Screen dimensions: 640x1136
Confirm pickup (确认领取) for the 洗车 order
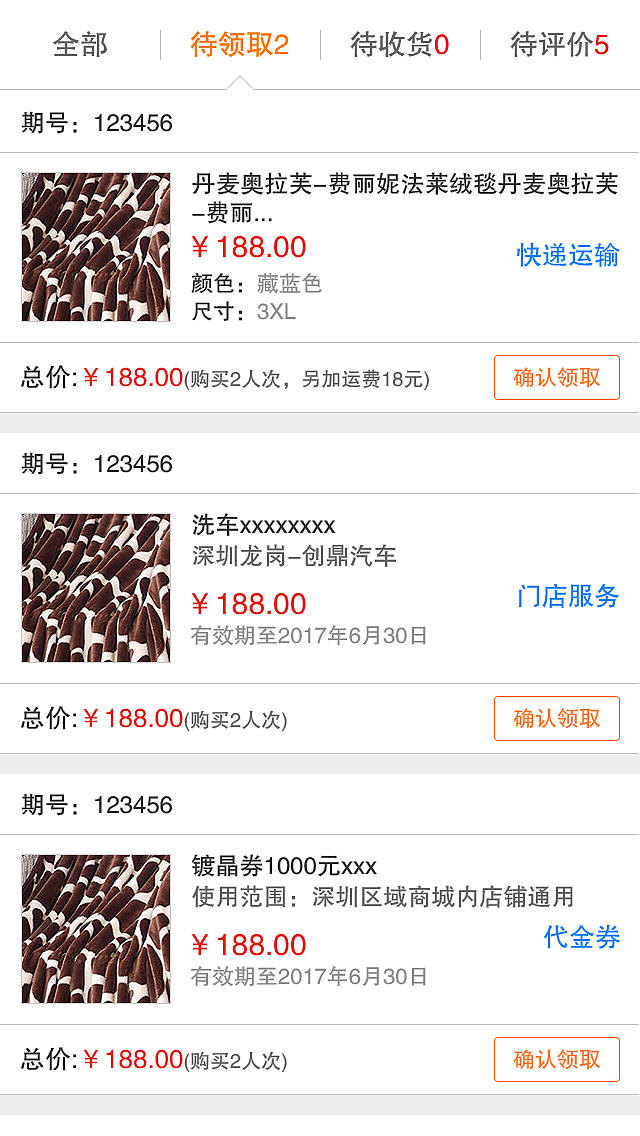point(556,718)
